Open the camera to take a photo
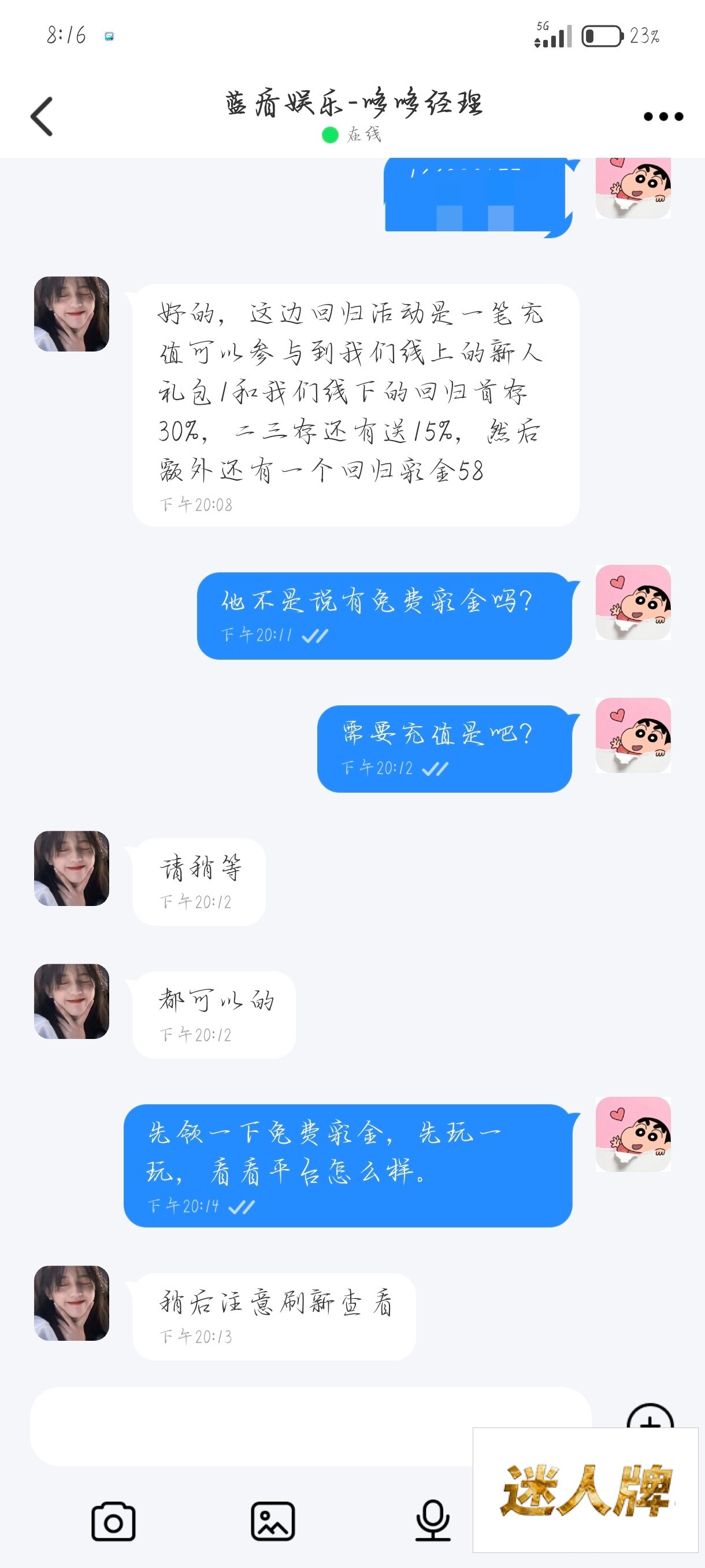Viewport: 705px width, 1568px height. click(x=113, y=1521)
